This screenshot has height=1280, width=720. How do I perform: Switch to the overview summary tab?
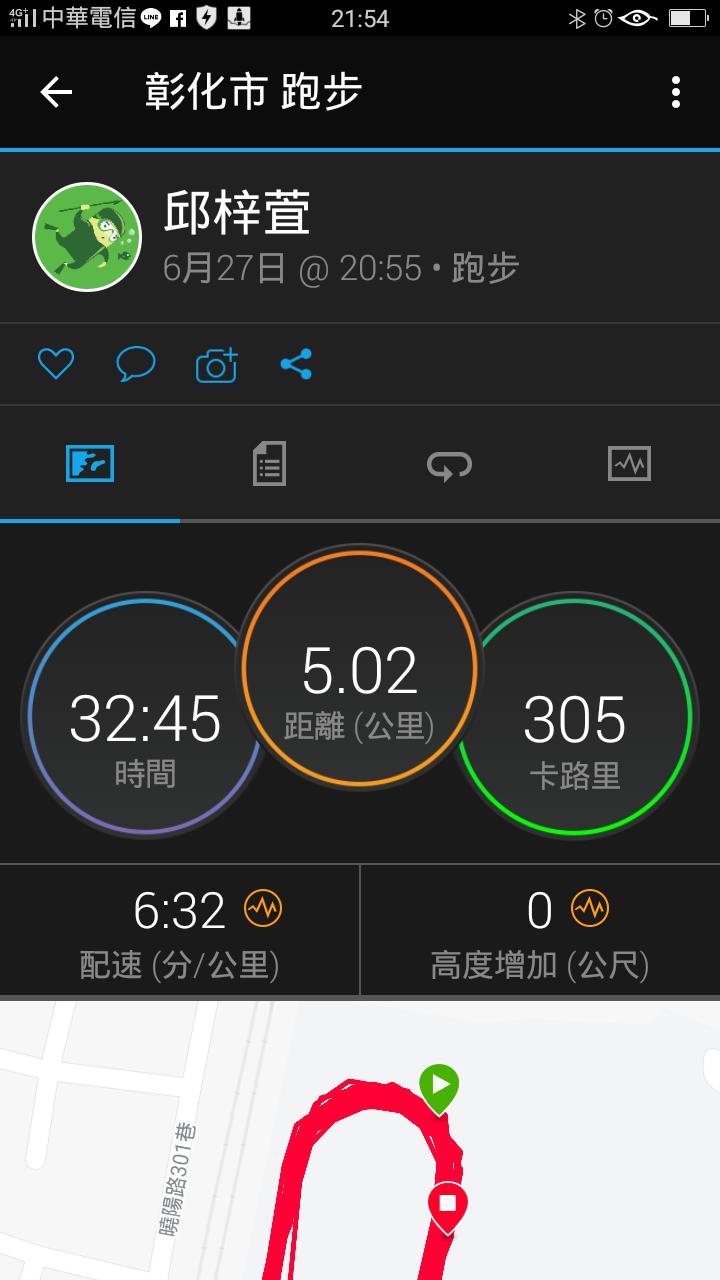(x=90, y=464)
